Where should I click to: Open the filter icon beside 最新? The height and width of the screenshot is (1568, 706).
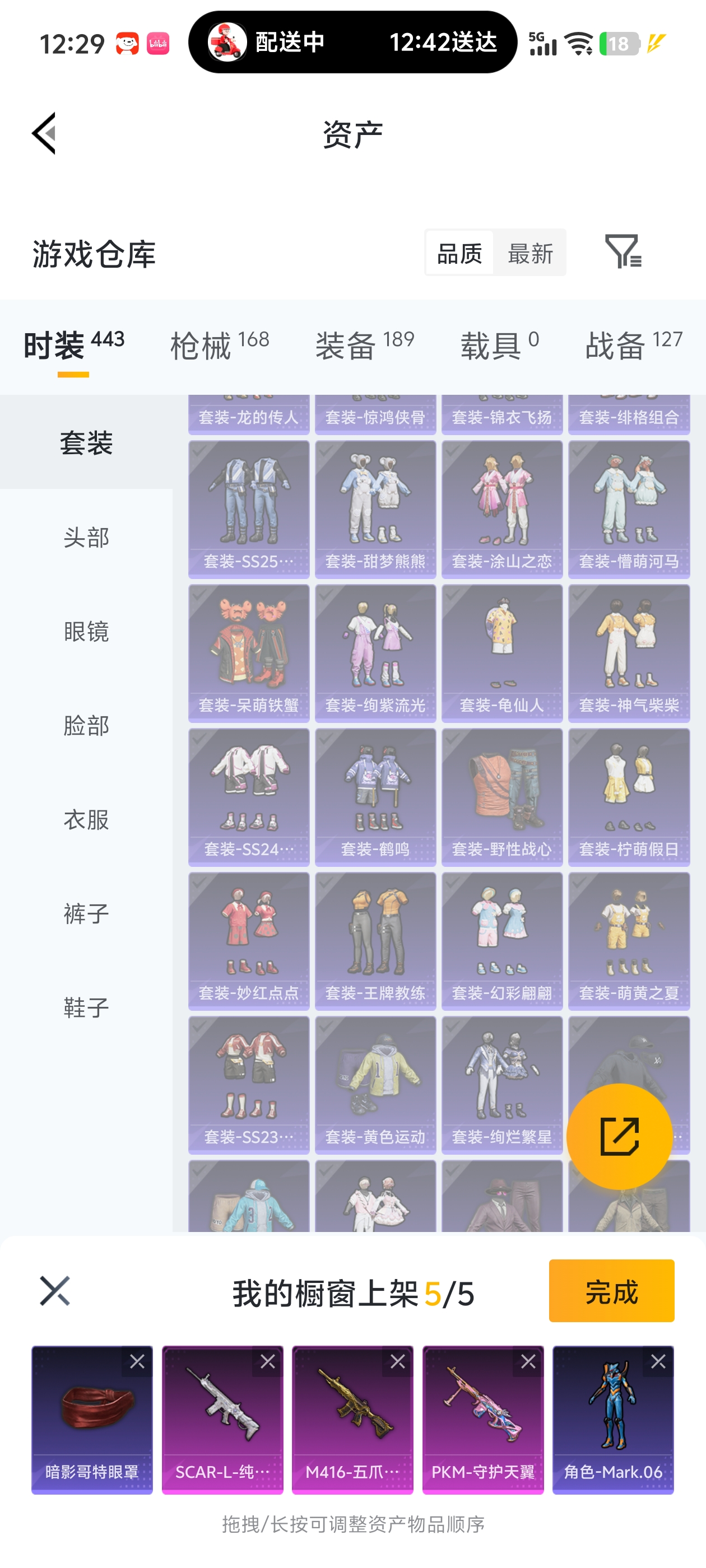pos(623,251)
